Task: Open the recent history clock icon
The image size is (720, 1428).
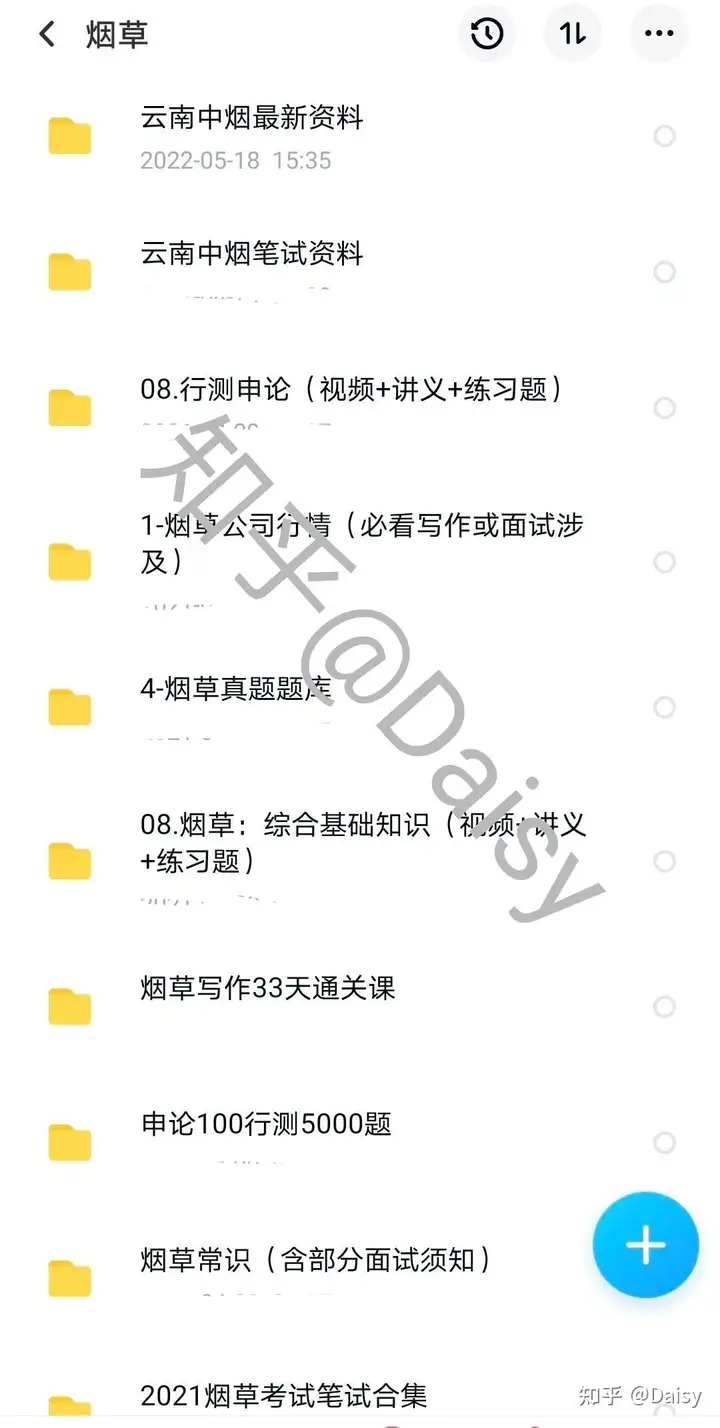Action: 487,34
